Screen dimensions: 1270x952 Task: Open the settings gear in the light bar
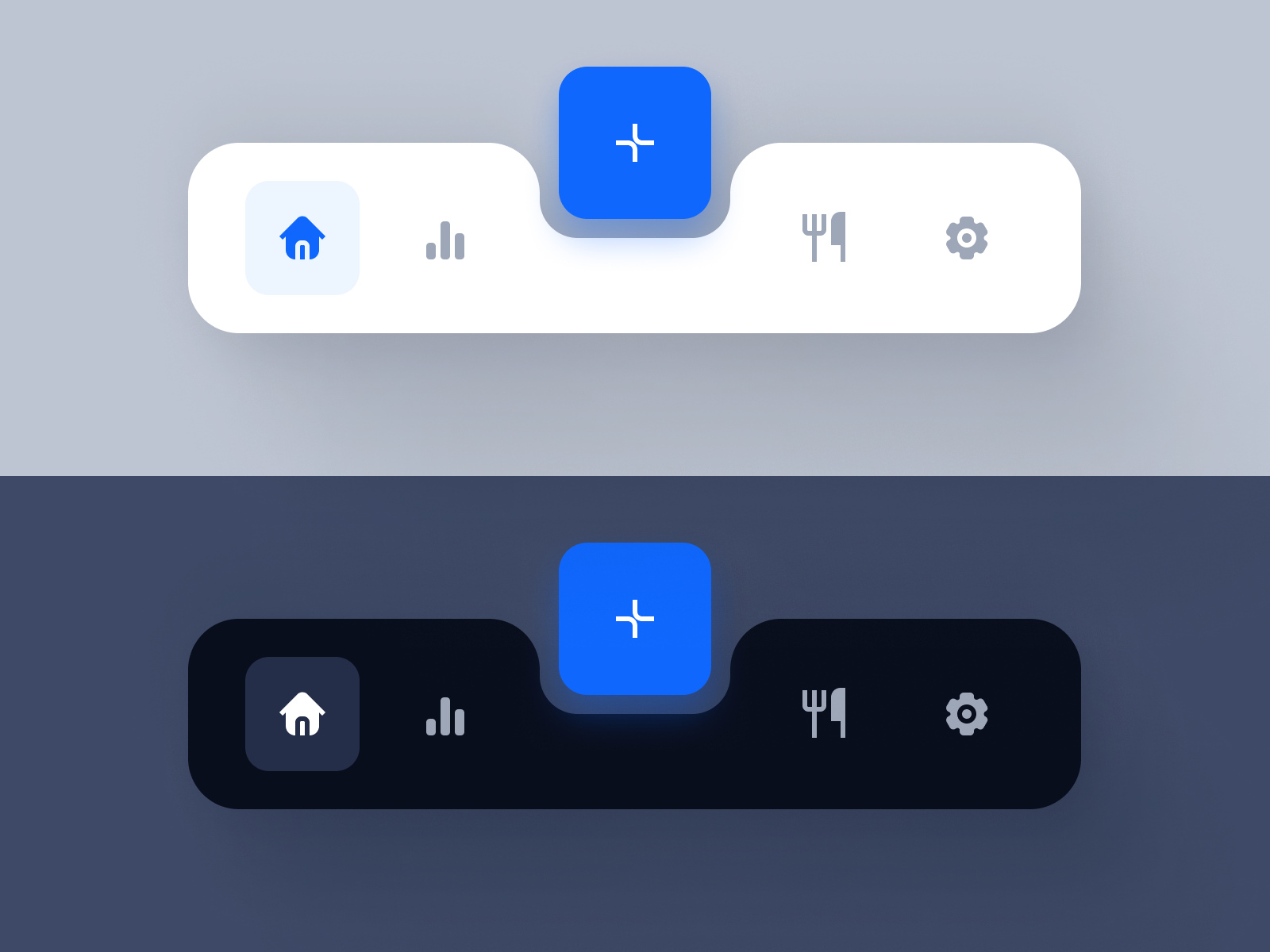click(966, 237)
